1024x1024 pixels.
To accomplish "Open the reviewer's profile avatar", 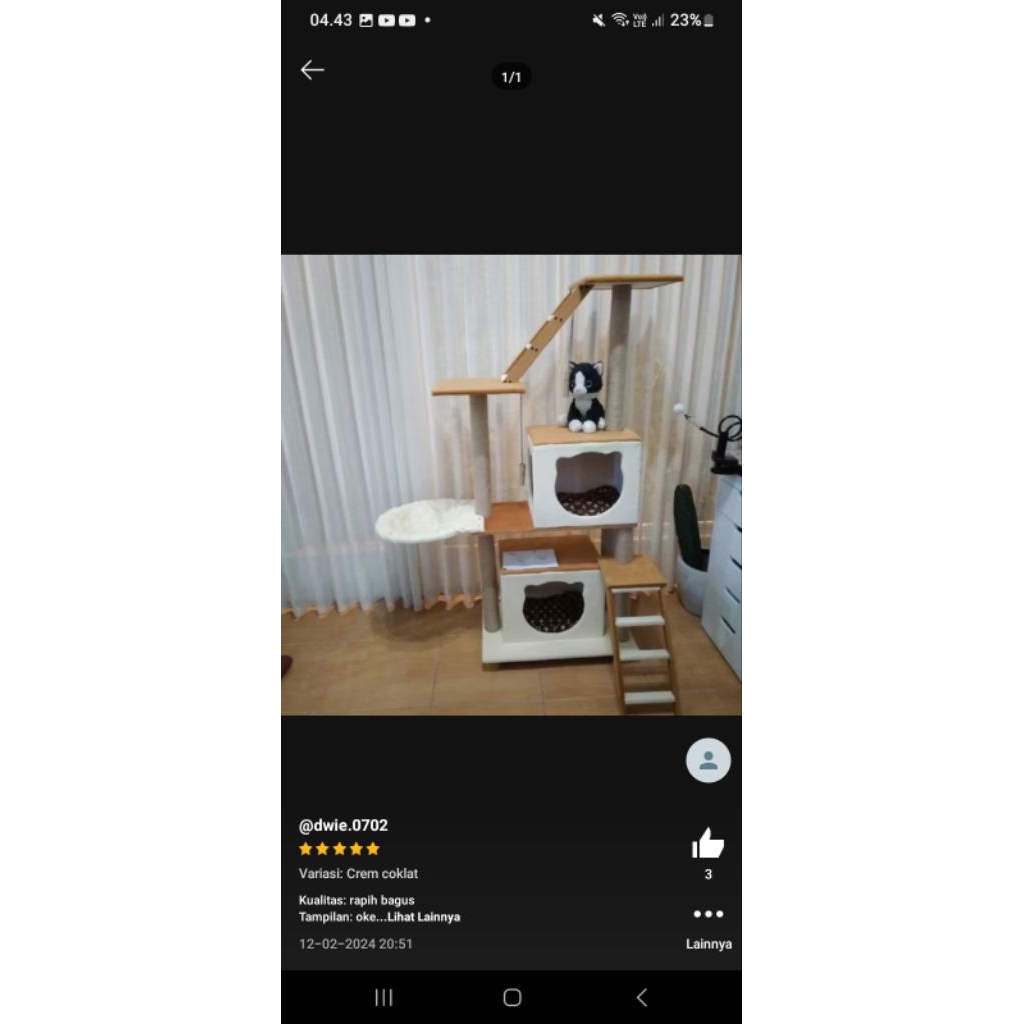I will (x=708, y=760).
